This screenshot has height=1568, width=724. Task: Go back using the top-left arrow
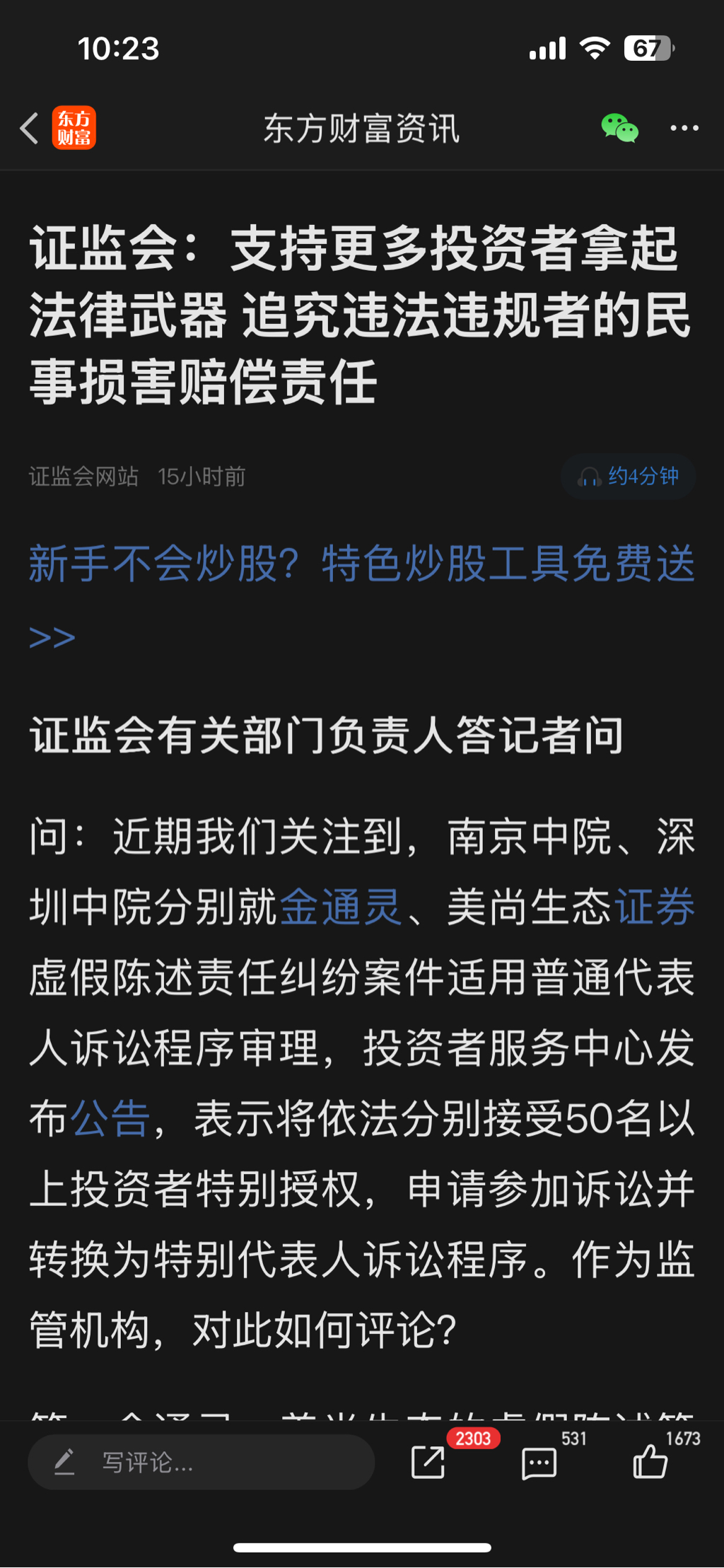coord(30,129)
